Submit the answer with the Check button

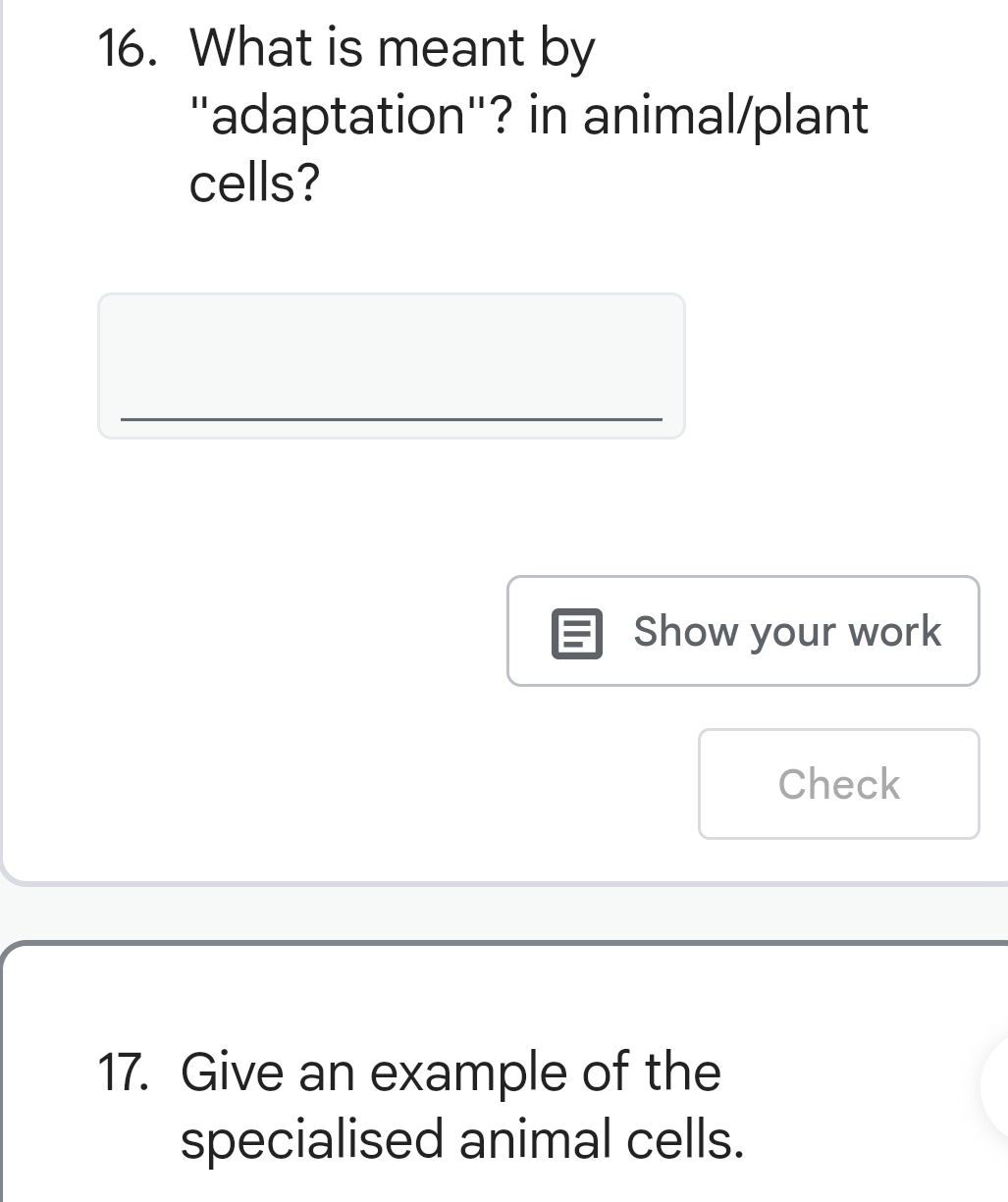[x=838, y=784]
